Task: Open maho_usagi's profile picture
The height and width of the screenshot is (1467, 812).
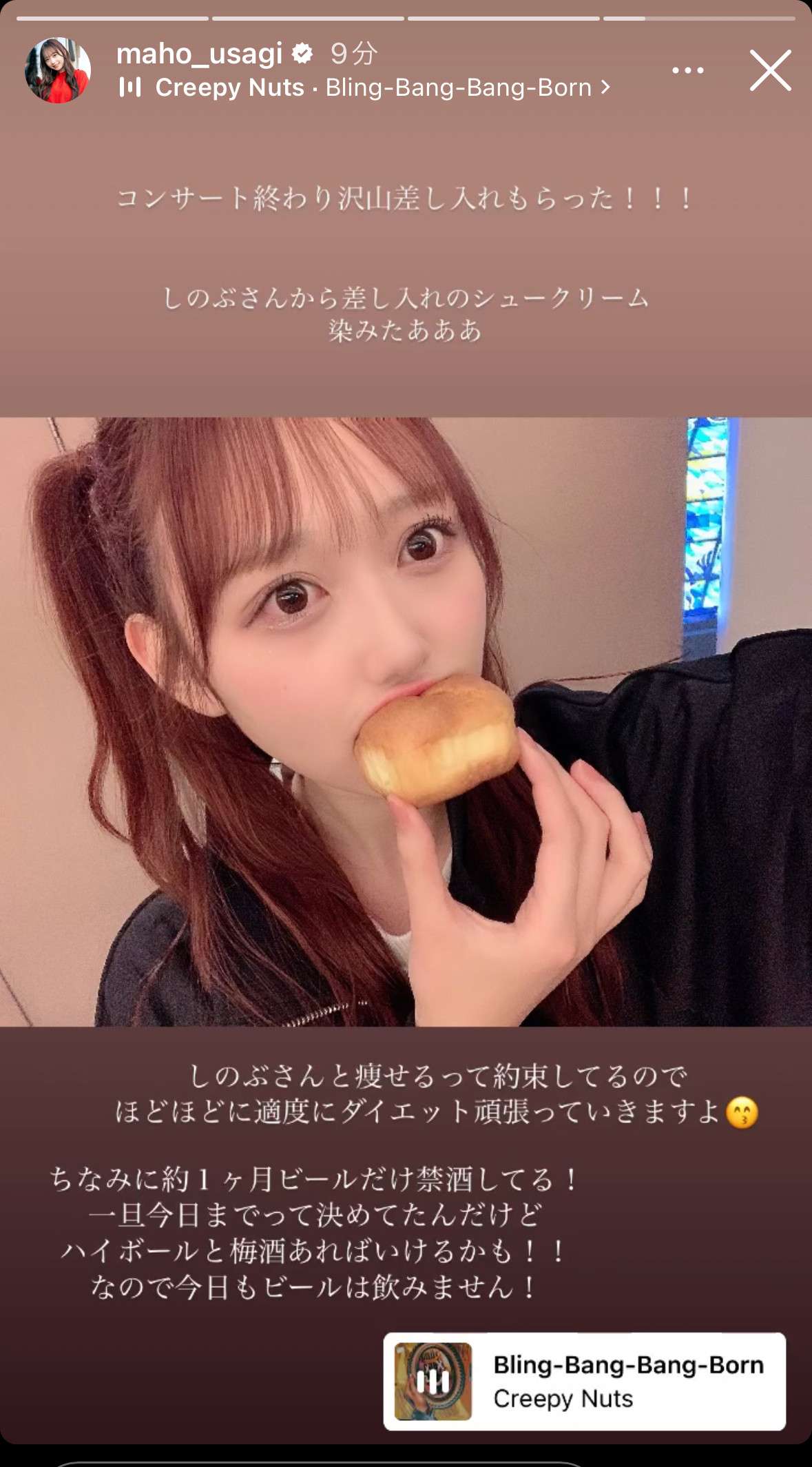Action: pos(58,70)
